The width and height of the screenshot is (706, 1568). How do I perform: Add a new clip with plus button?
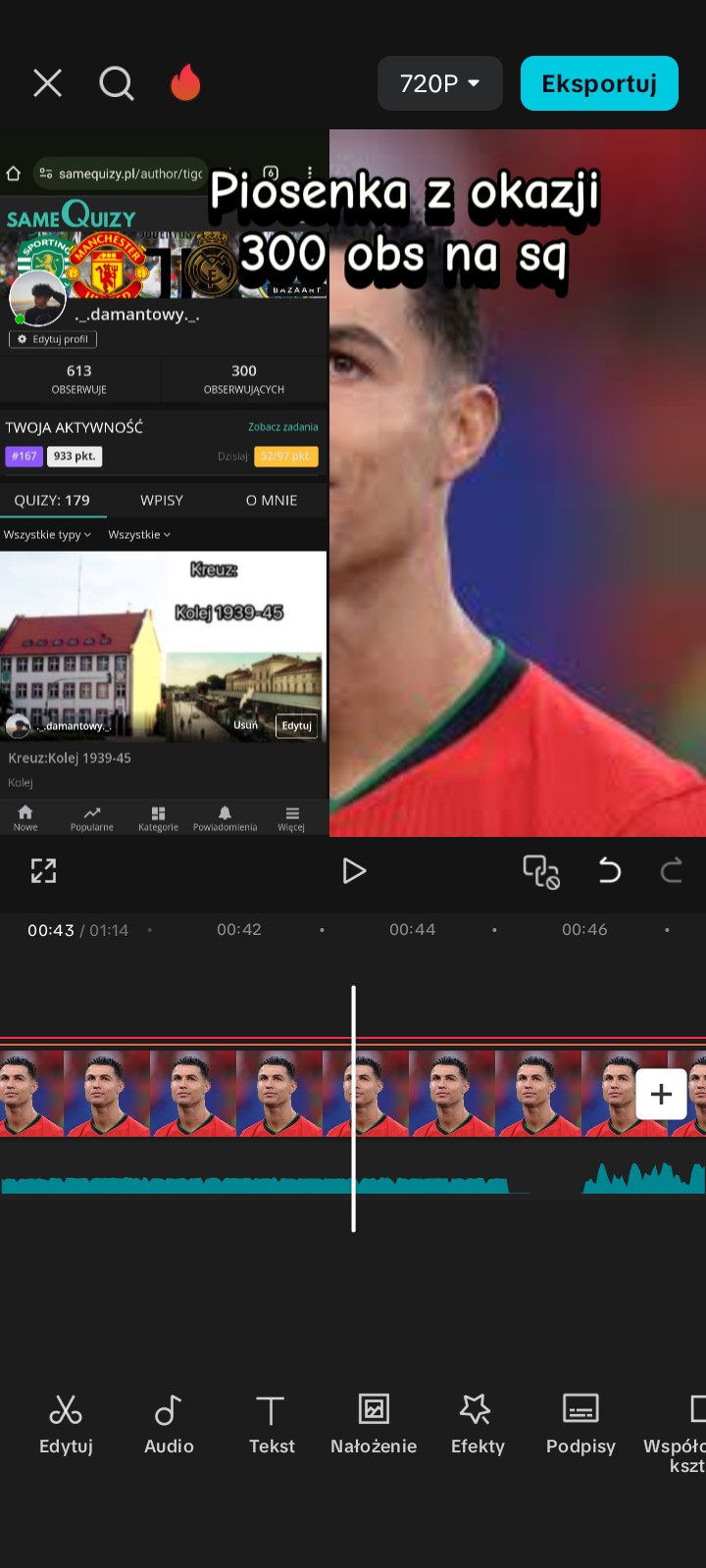click(x=661, y=1094)
